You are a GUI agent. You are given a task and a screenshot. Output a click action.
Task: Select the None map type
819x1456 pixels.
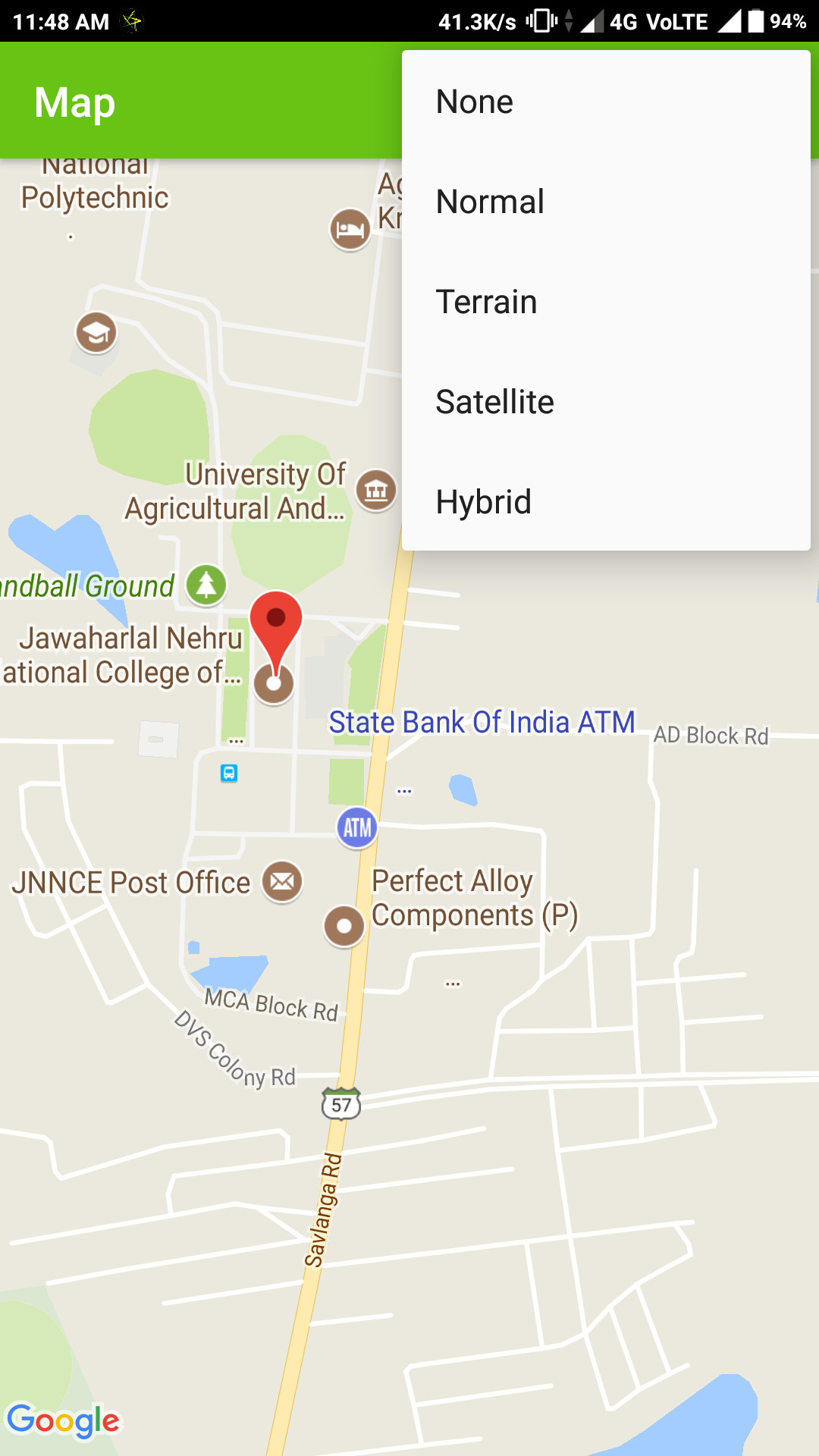coord(605,102)
